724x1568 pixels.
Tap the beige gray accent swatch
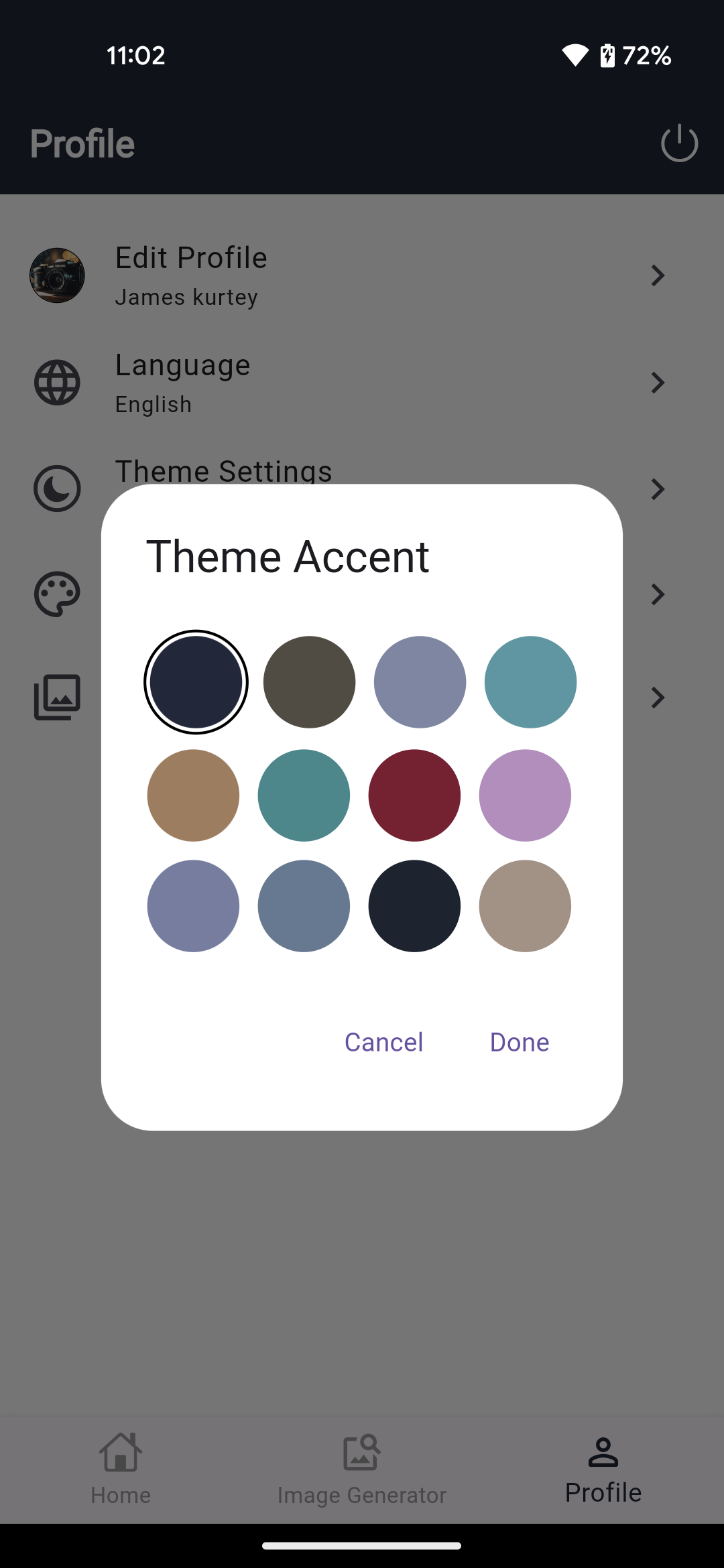pyautogui.click(x=525, y=906)
